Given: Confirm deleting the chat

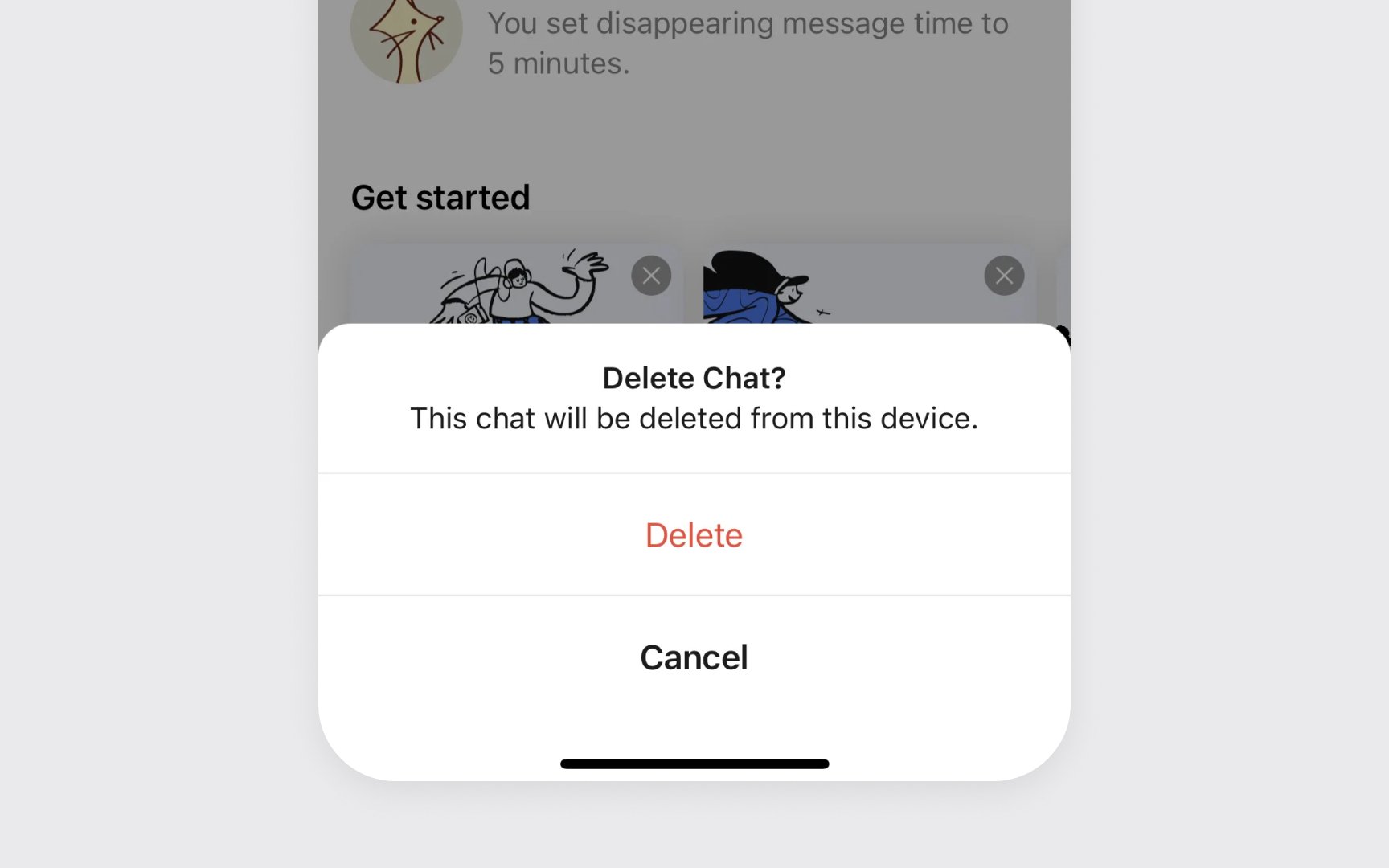Looking at the screenshot, I should 694,535.
